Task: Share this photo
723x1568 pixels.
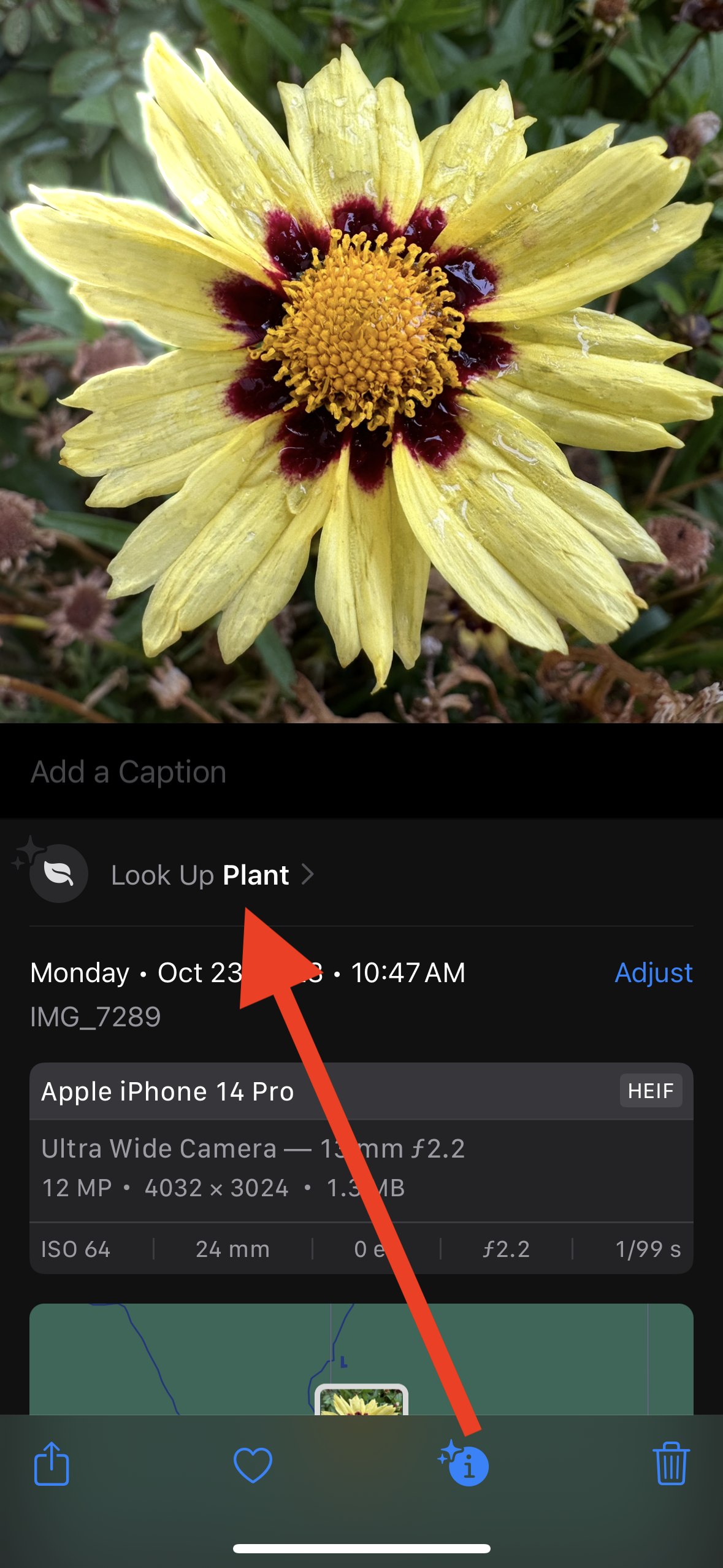Action: point(52,1464)
